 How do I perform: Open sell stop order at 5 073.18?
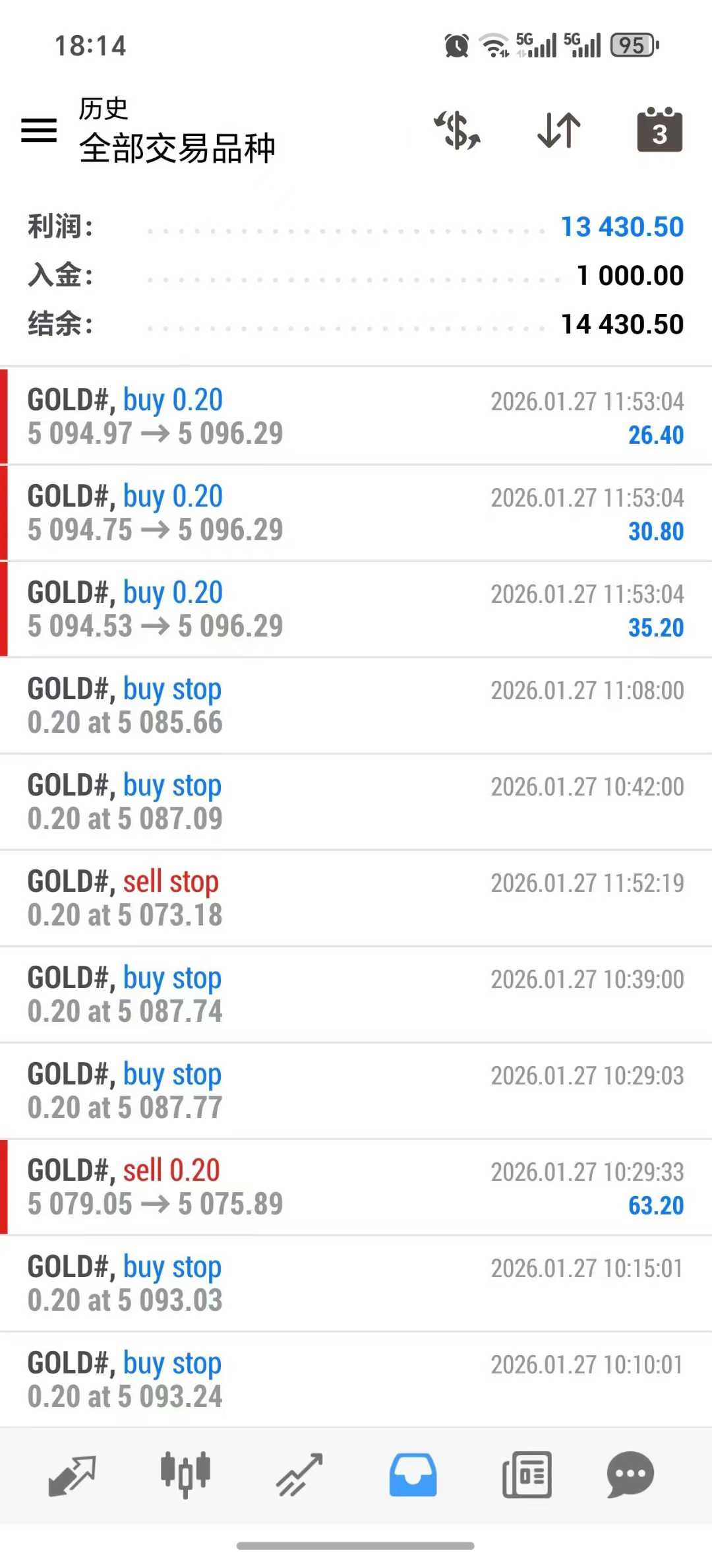[x=356, y=898]
